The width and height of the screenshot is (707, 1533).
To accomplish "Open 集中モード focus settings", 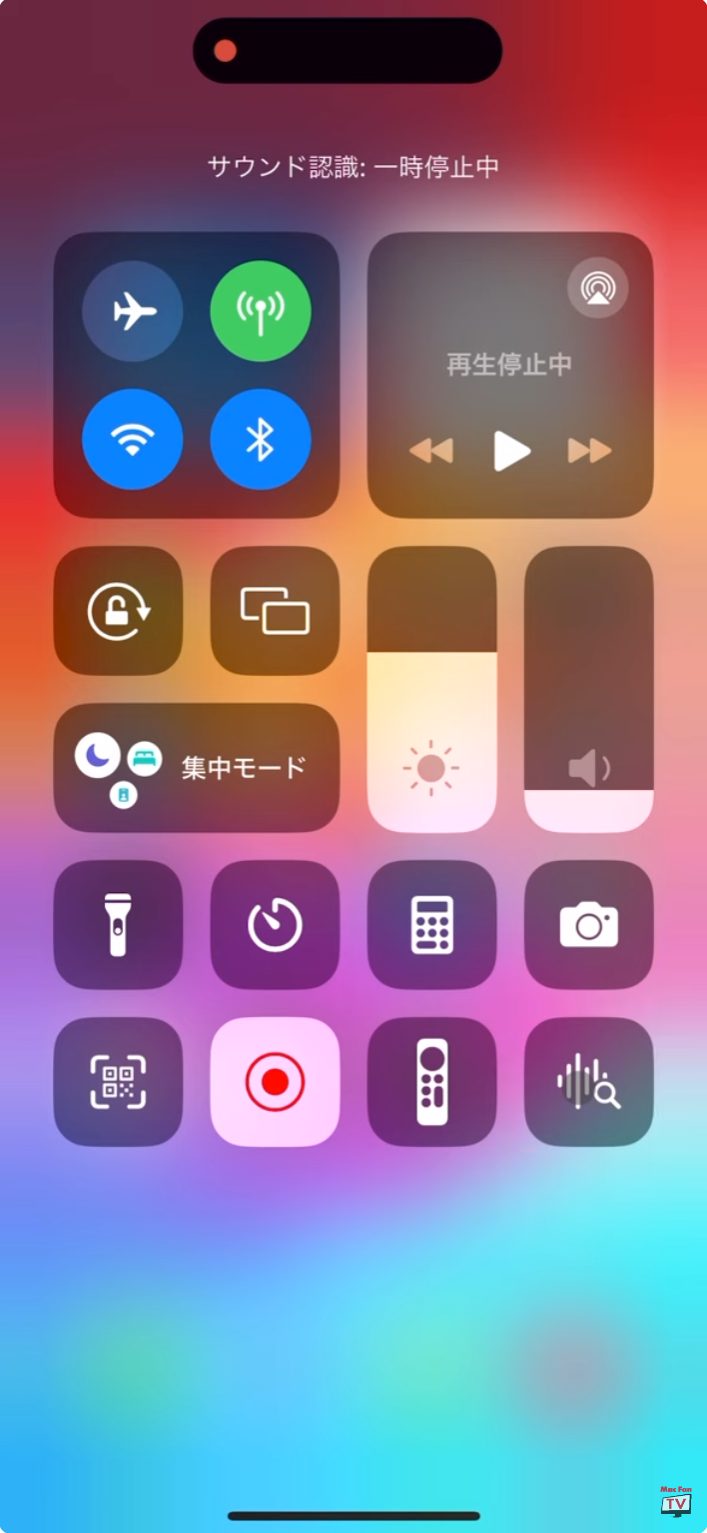I will [197, 768].
